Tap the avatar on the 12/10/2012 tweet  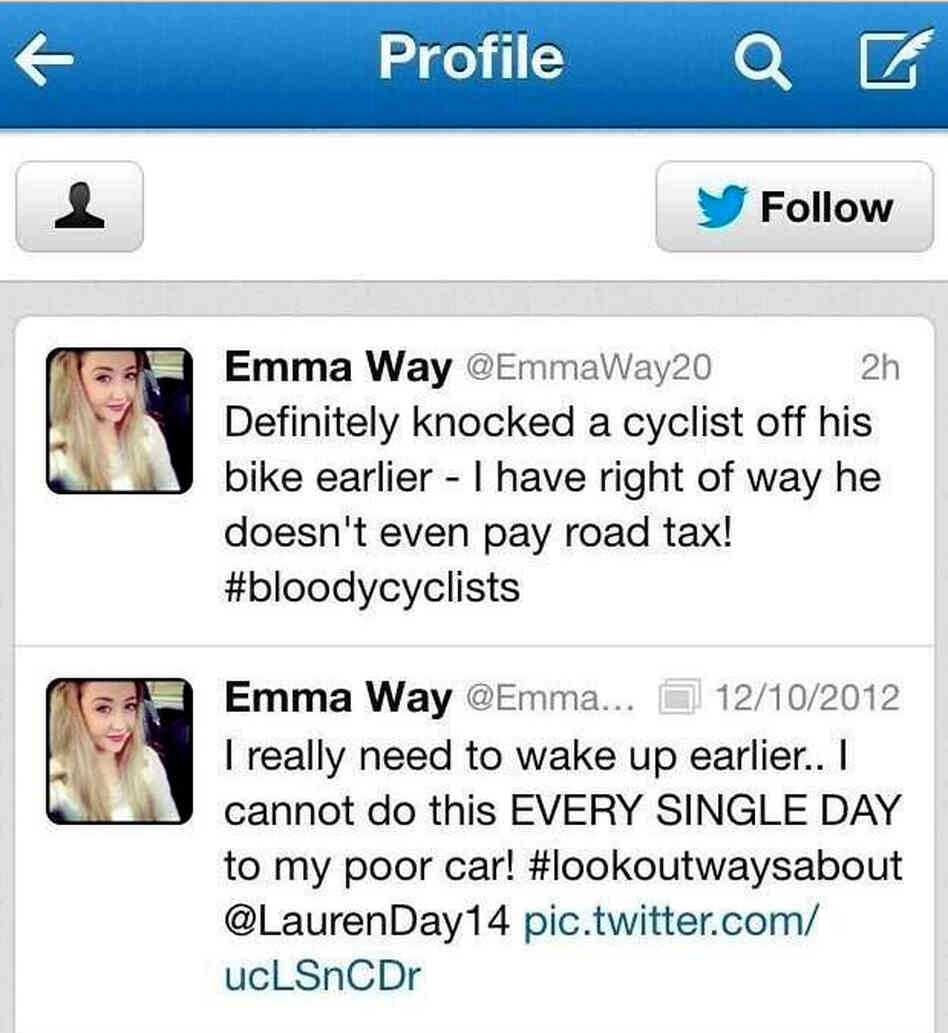(x=118, y=751)
